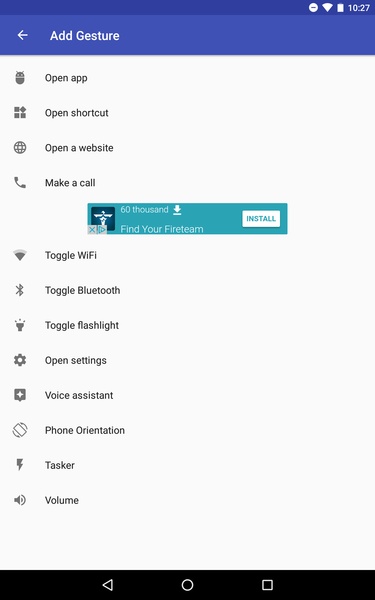This screenshot has width=375, height=600.
Task: Select Toggle flashlight
Action: click(188, 325)
